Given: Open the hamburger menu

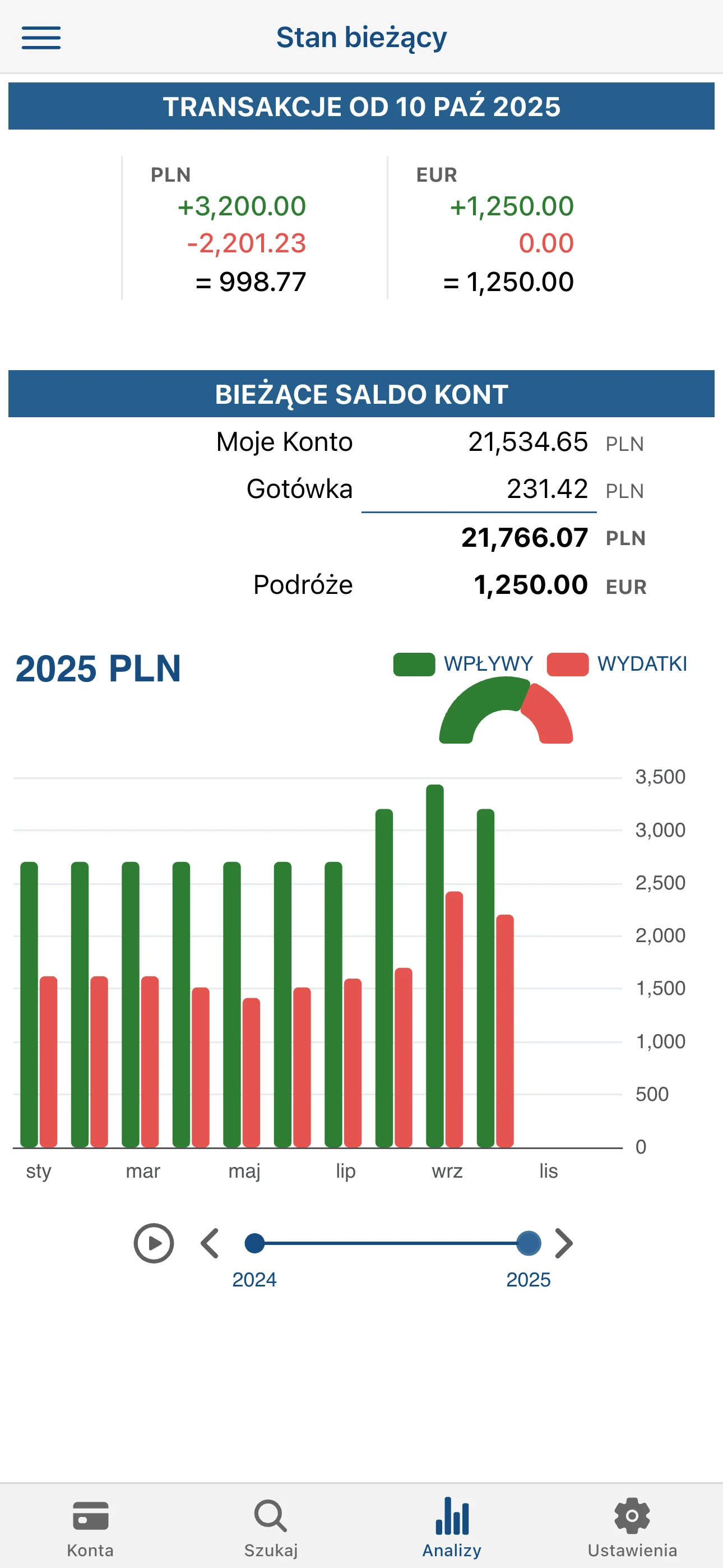Looking at the screenshot, I should [41, 38].
